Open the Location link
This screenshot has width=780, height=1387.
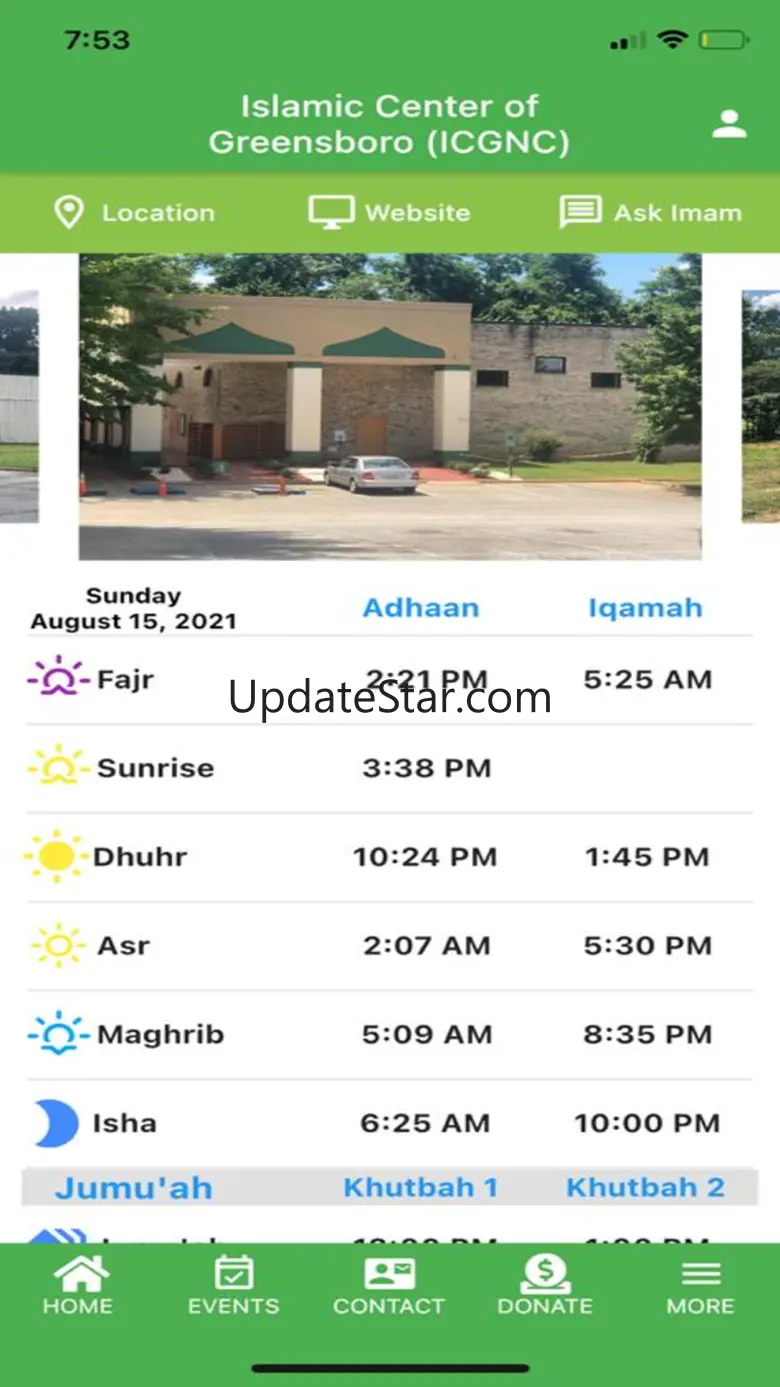(133, 213)
